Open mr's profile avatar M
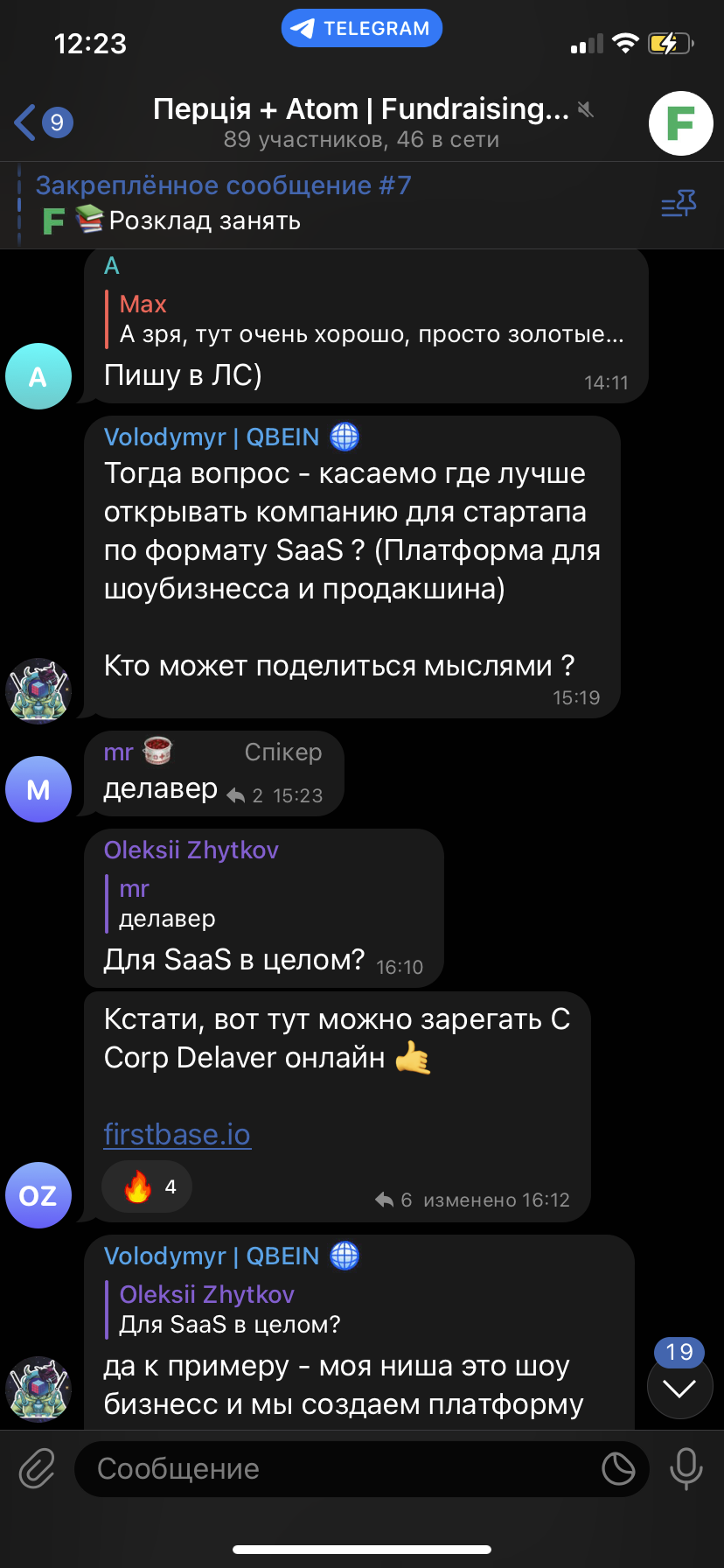724x1568 pixels. (38, 789)
